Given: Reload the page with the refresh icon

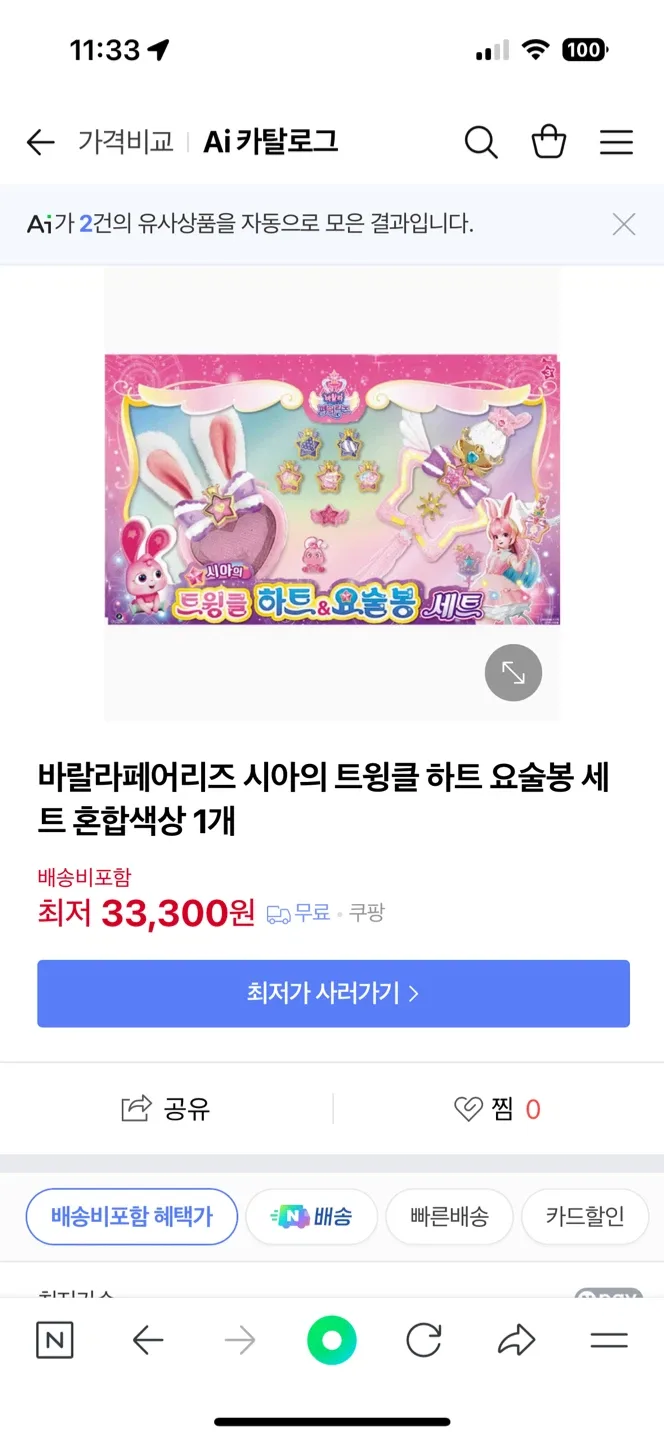Looking at the screenshot, I should click(x=424, y=1340).
